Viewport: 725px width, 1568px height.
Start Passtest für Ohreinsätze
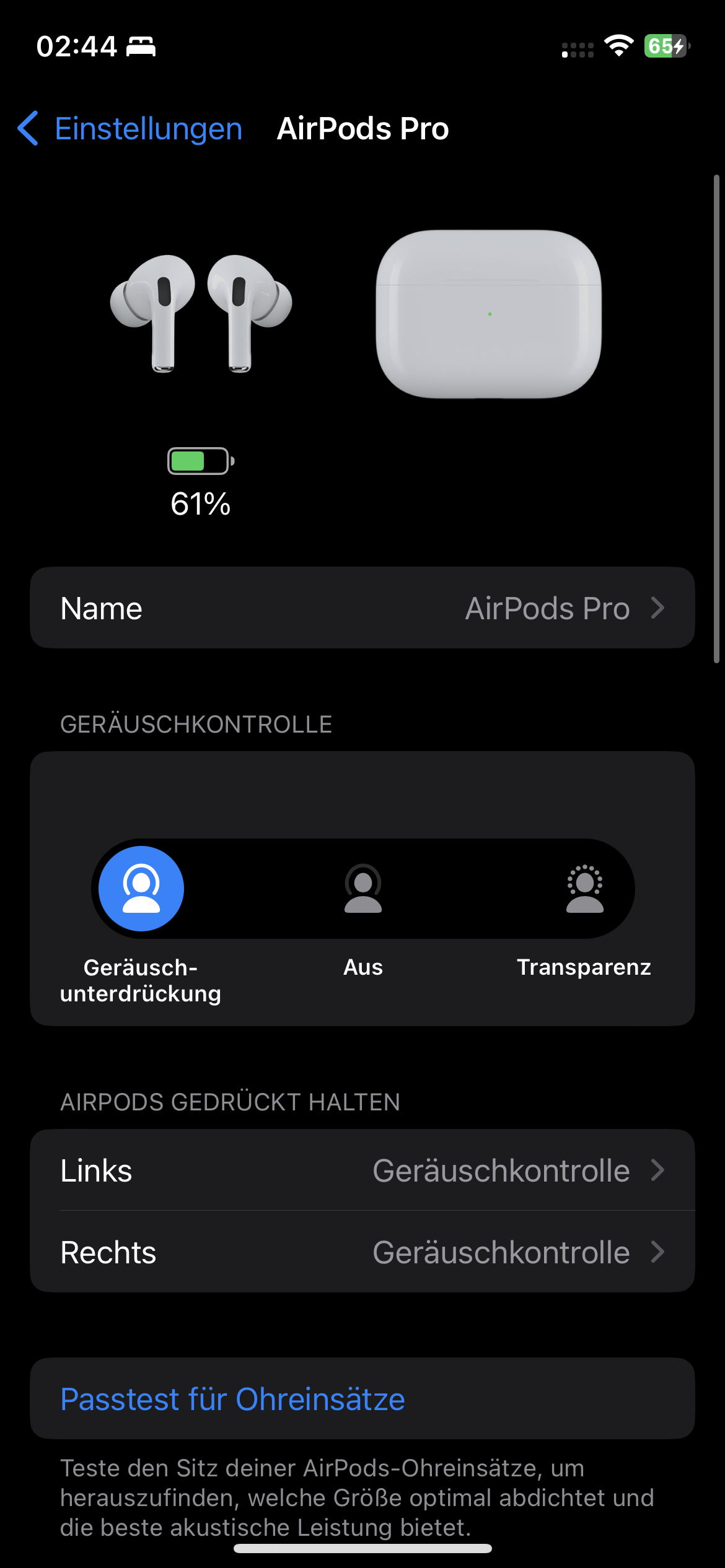pos(233,1399)
